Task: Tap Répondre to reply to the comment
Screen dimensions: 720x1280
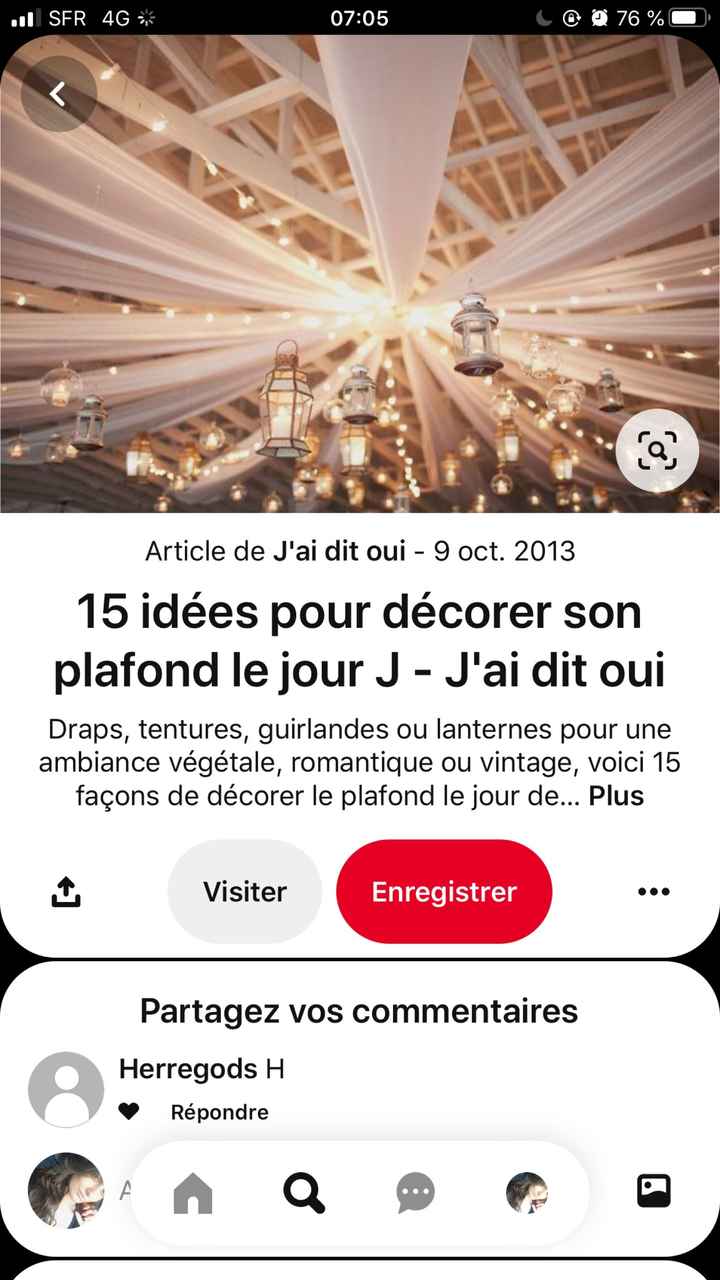Action: (218, 1111)
